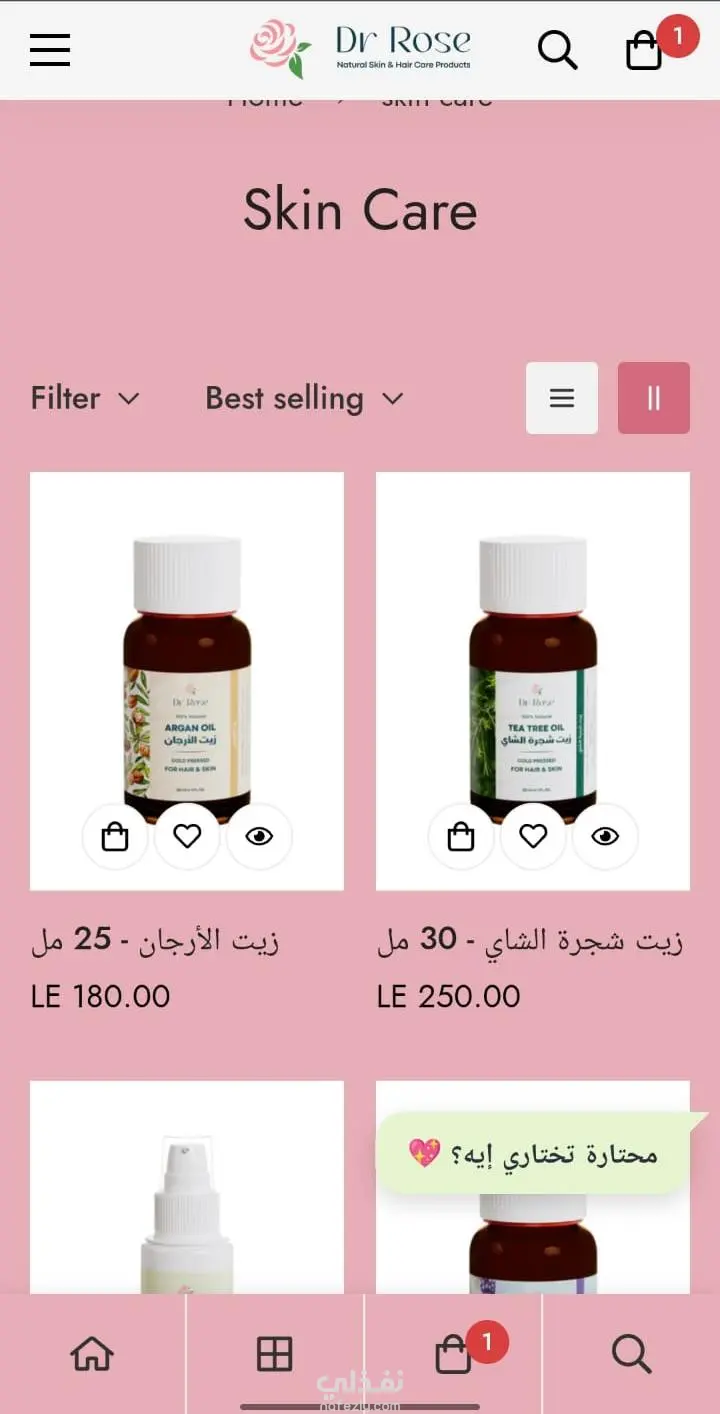Viewport: 720px width, 1414px height.
Task: Quick view the Argan Oil product
Action: [259, 836]
